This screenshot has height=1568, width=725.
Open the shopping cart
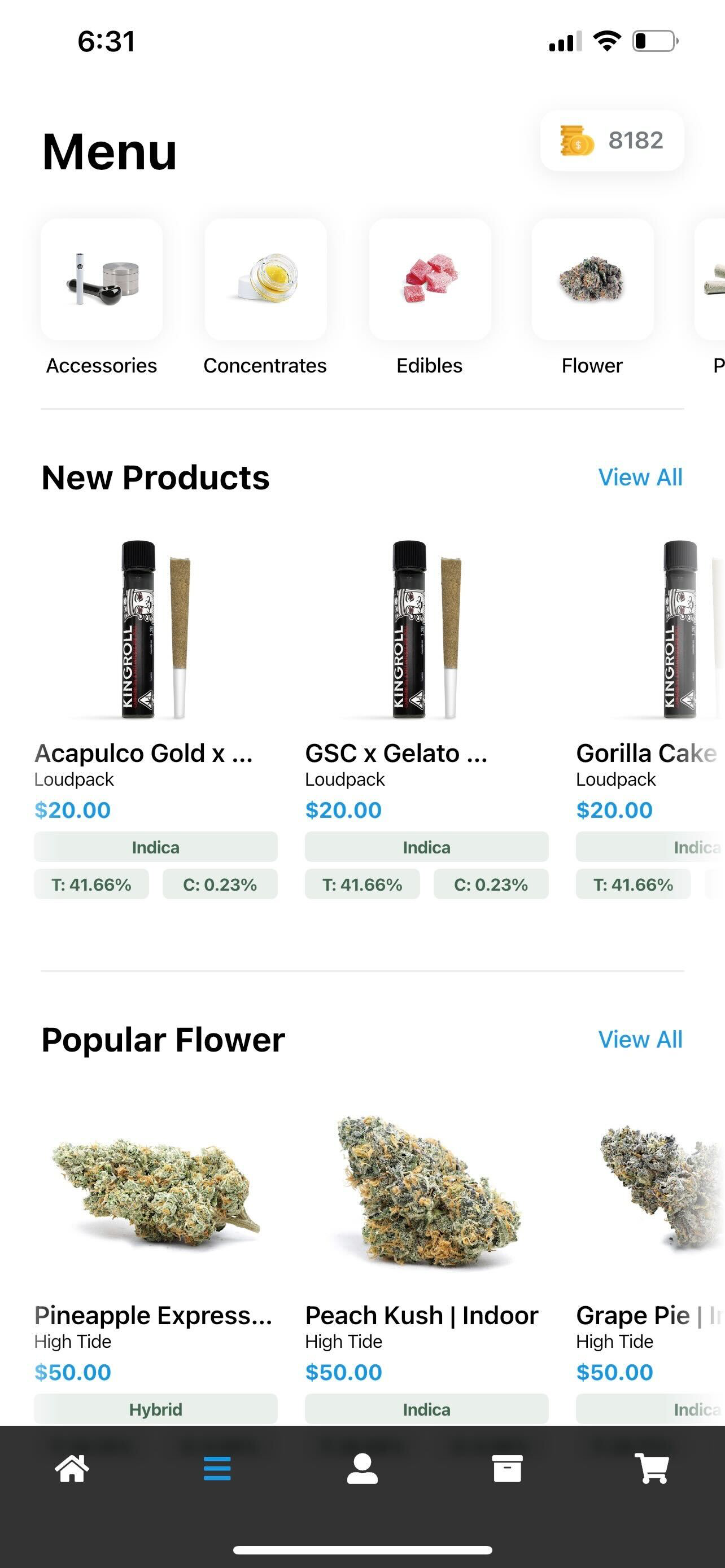tap(652, 1469)
